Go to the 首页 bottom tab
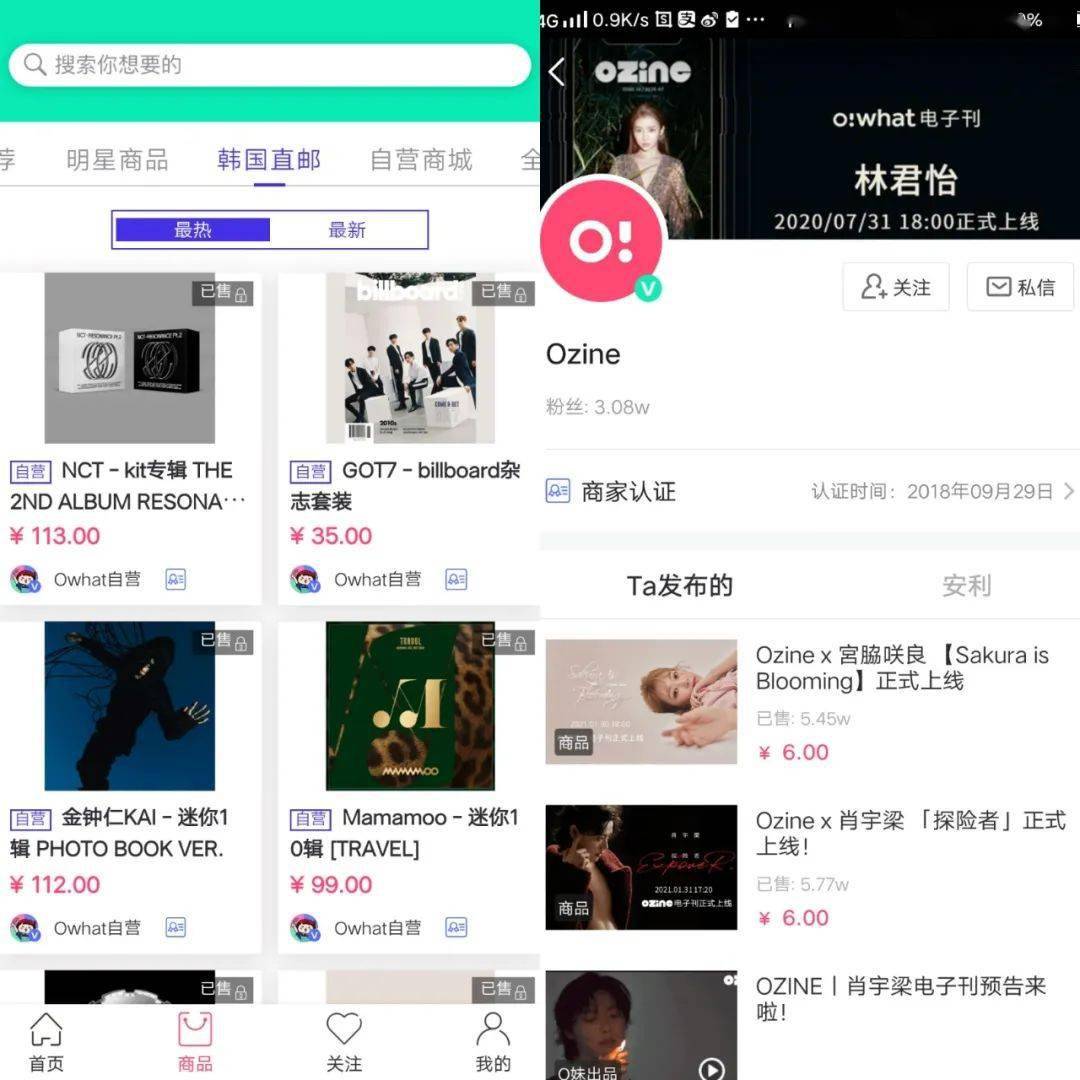Image resolution: width=1080 pixels, height=1080 pixels. [46, 1042]
